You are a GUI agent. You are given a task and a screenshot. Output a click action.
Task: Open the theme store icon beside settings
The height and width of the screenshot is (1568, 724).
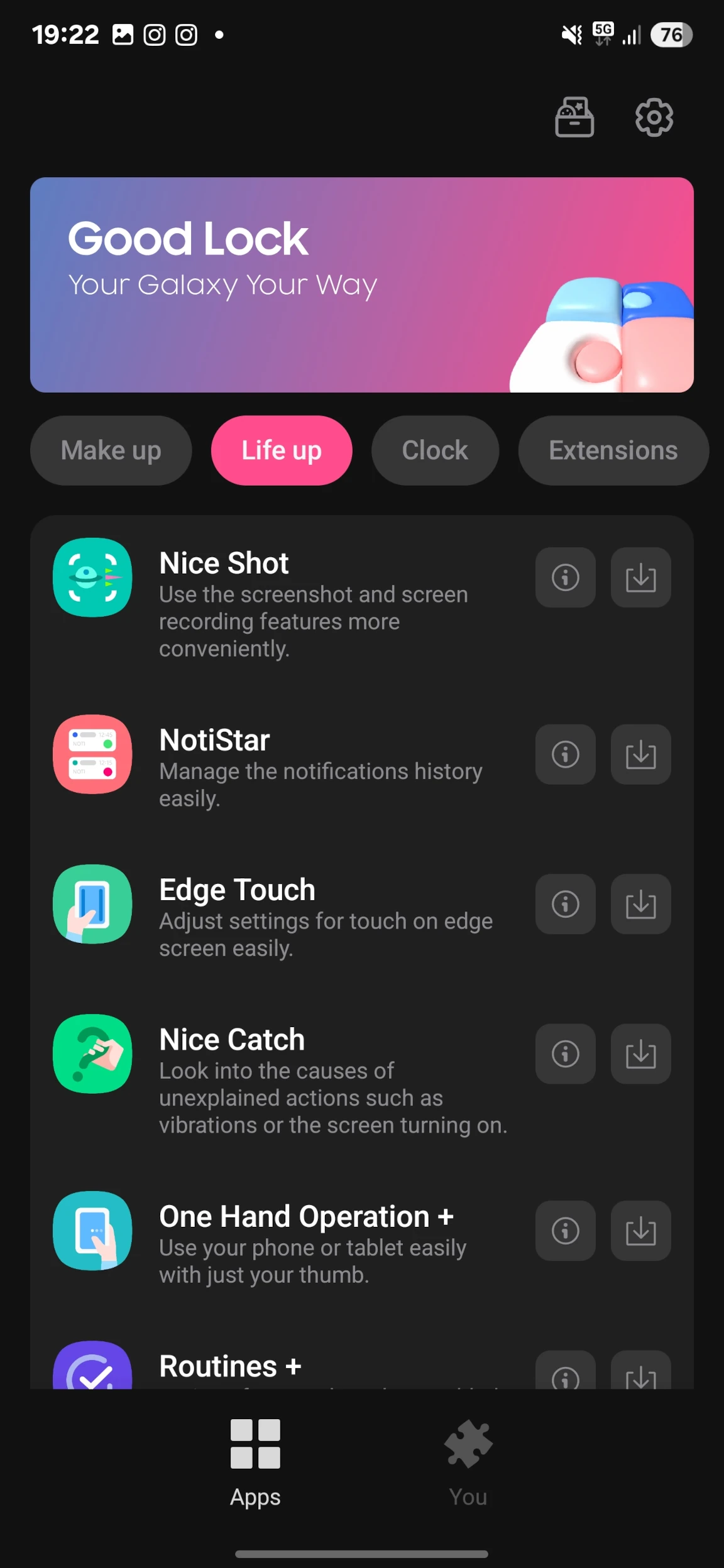pos(574,117)
